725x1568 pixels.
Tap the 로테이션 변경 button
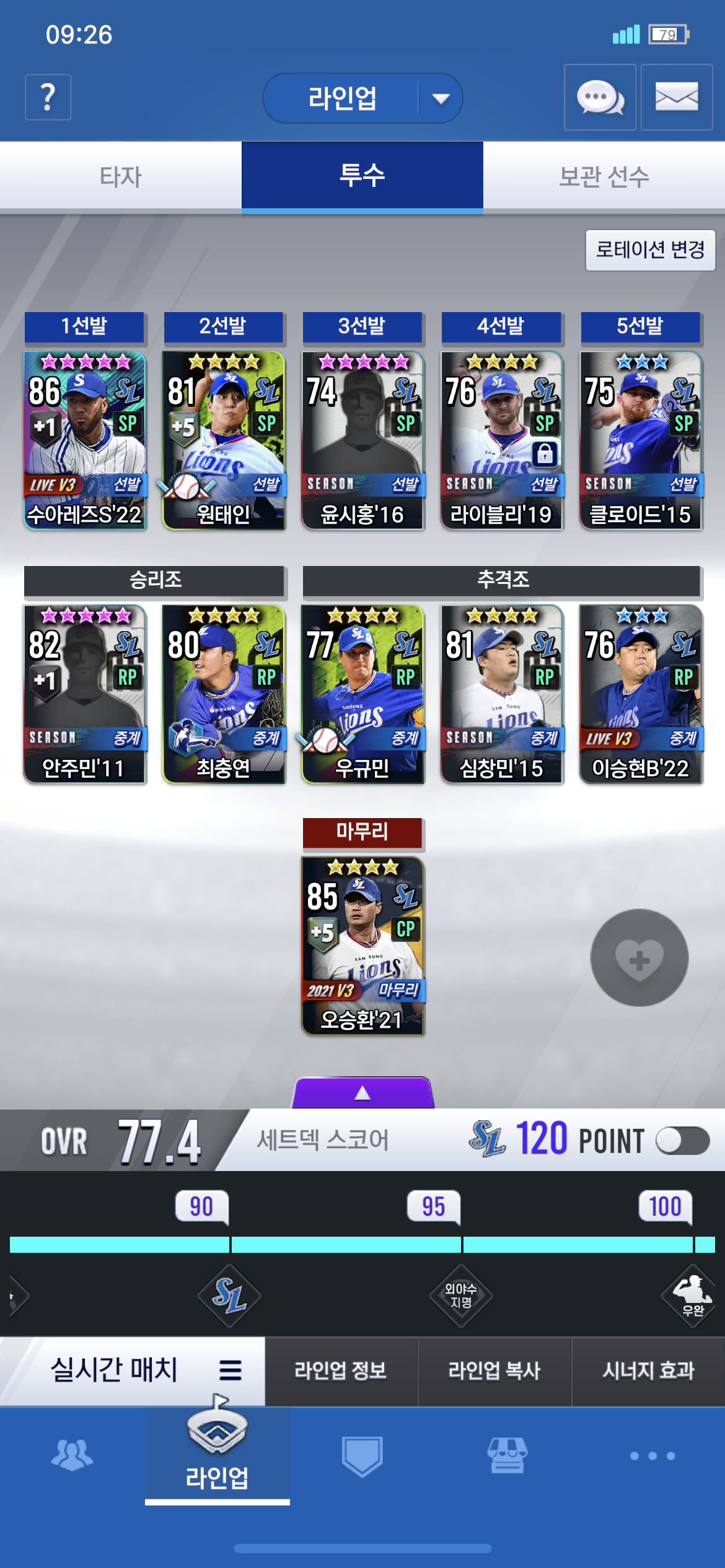click(x=650, y=250)
